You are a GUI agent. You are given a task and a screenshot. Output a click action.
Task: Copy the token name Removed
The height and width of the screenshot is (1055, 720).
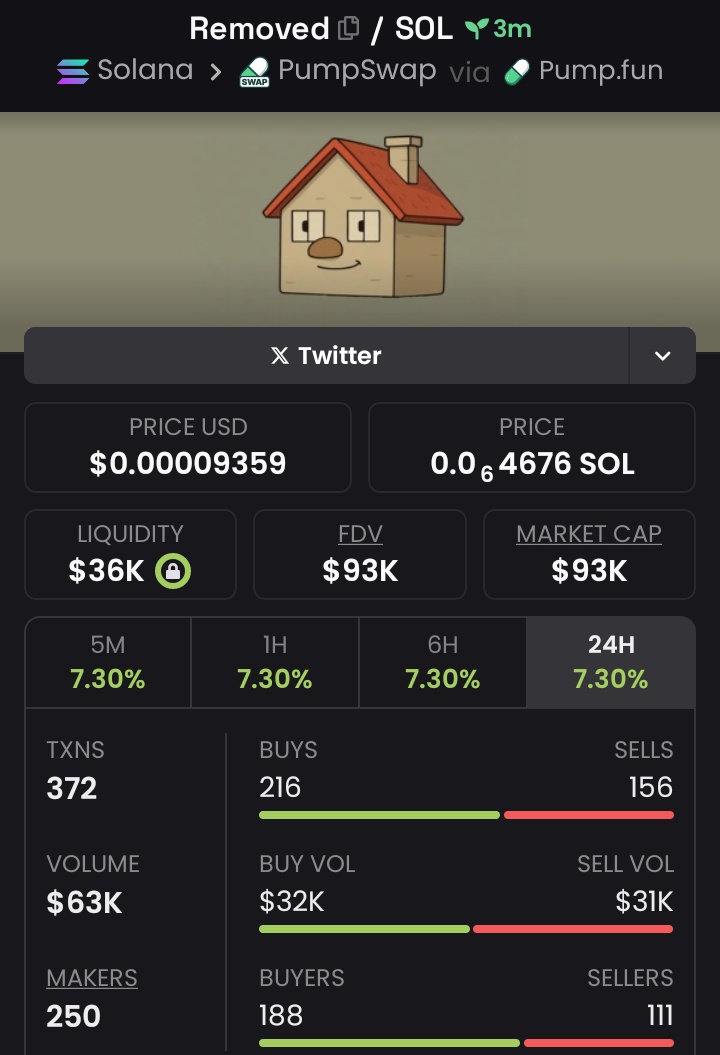(x=348, y=29)
